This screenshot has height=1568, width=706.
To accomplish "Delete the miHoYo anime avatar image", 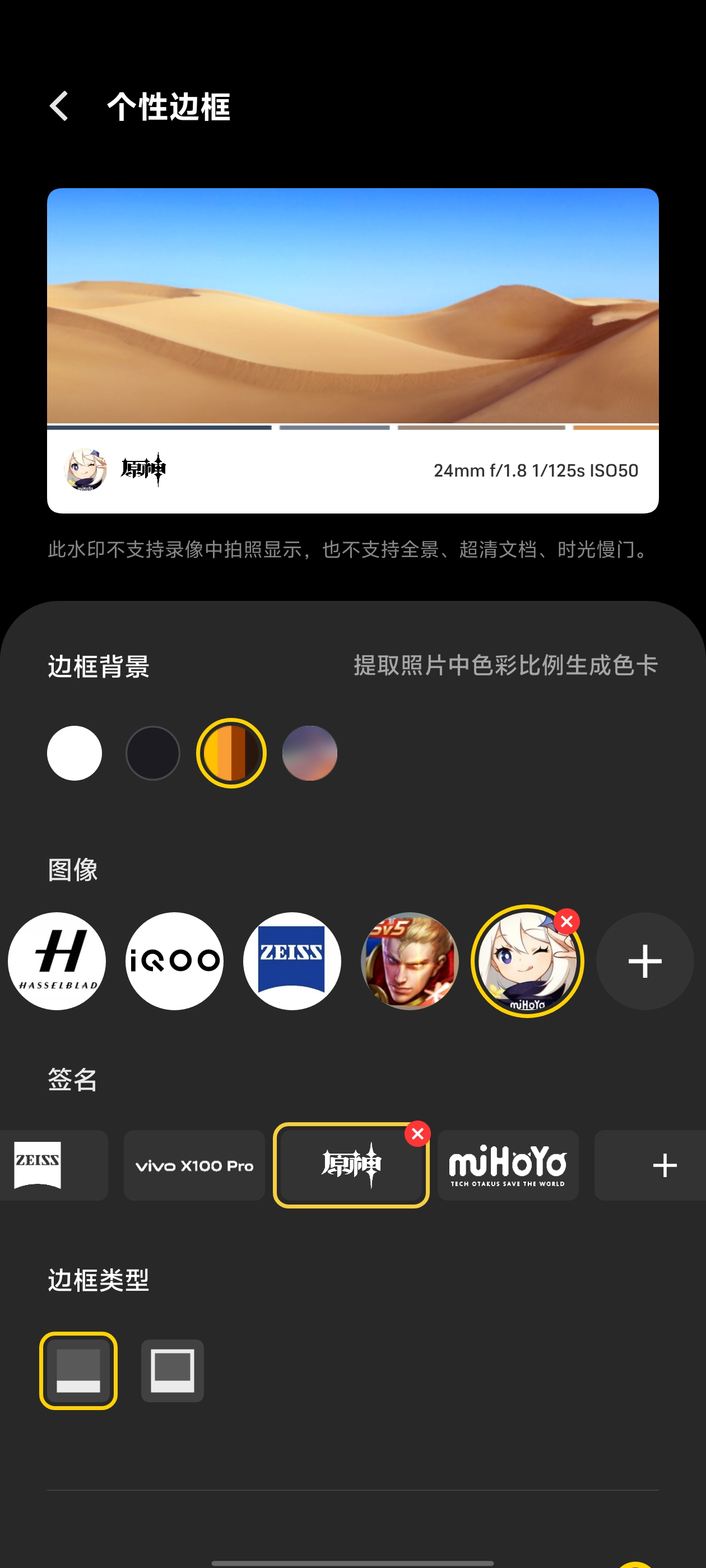I will click(x=566, y=922).
